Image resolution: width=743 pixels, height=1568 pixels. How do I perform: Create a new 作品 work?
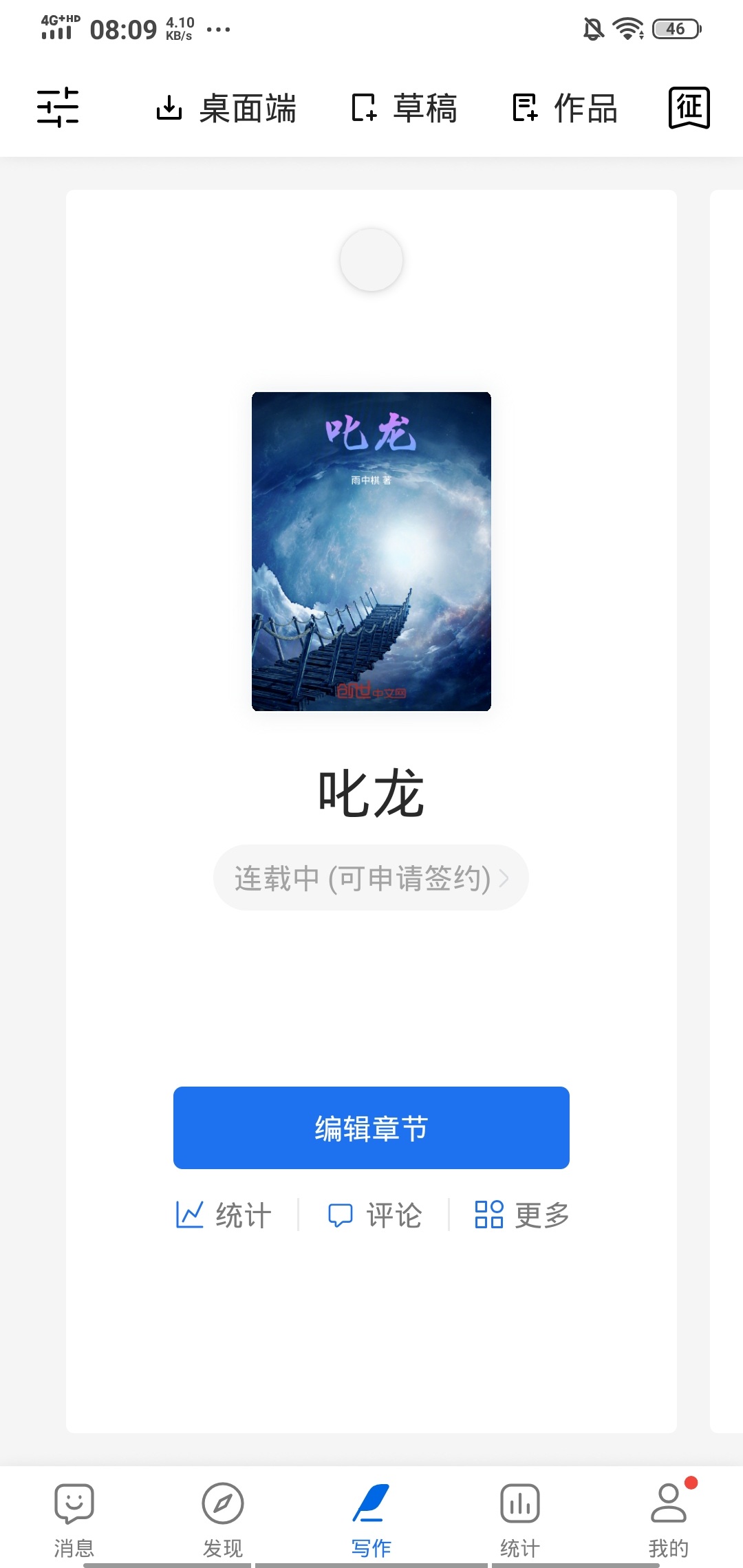click(x=566, y=109)
